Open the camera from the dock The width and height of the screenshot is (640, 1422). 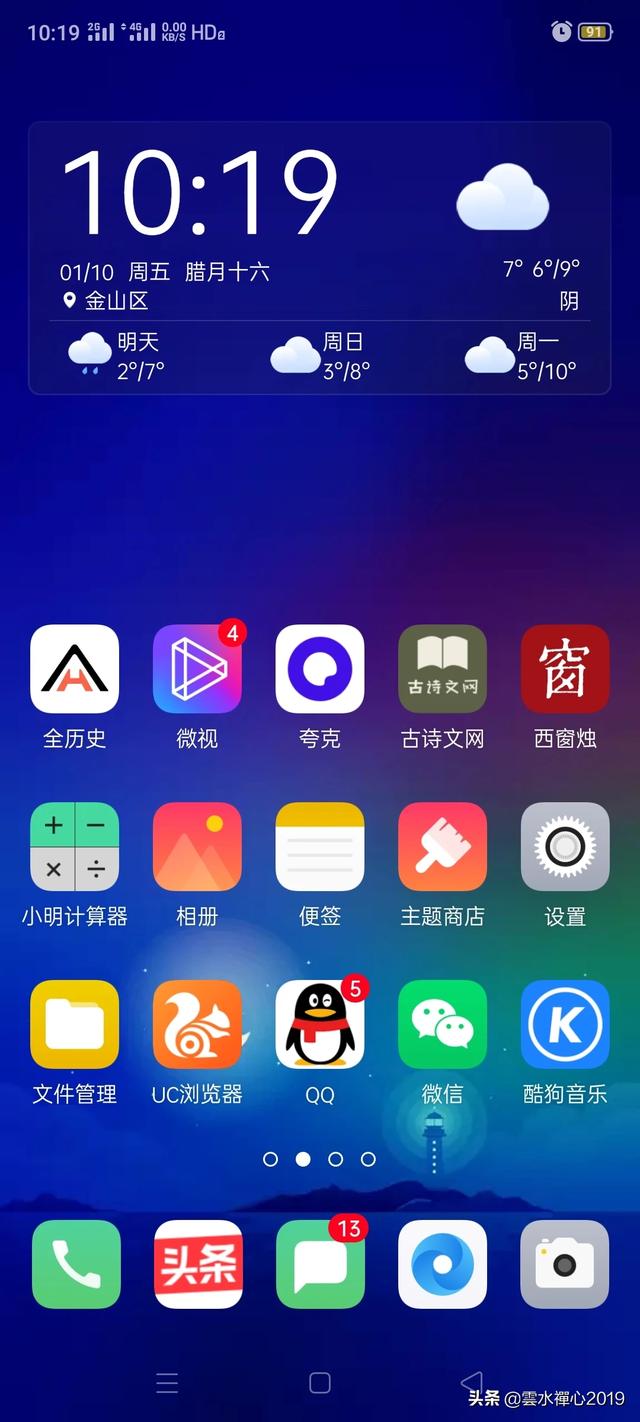click(564, 1264)
